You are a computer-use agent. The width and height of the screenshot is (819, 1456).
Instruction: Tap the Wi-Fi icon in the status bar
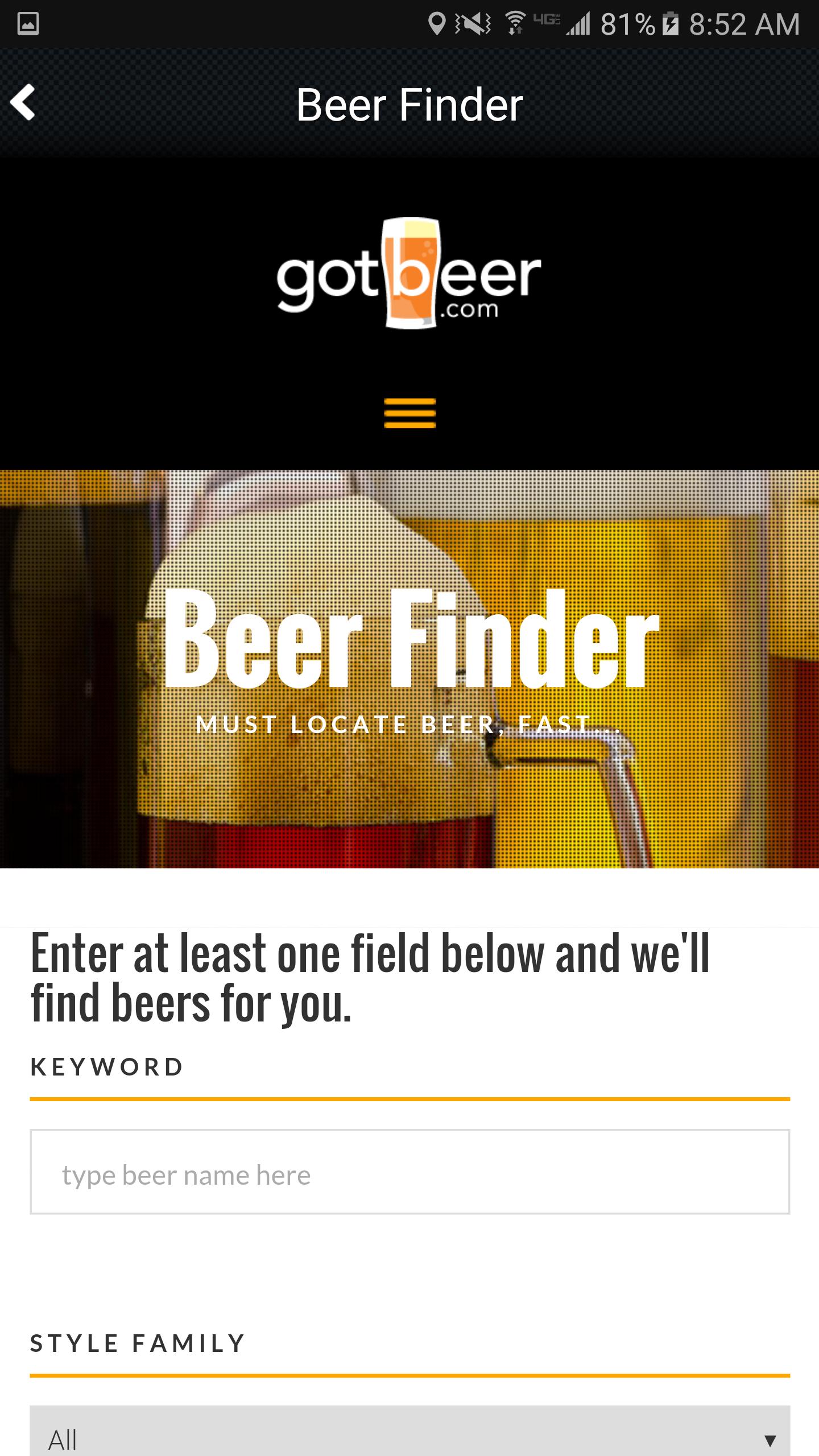(515, 23)
